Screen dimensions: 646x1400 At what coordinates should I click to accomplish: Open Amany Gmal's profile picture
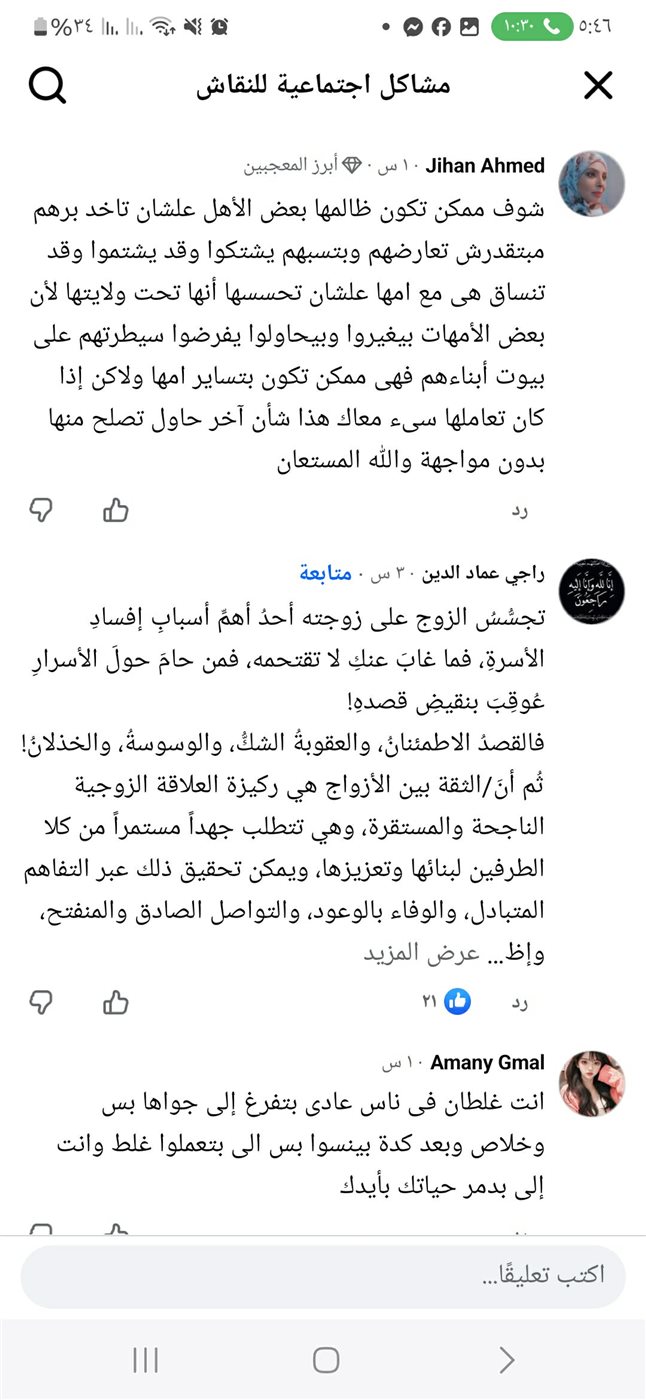pos(591,1083)
